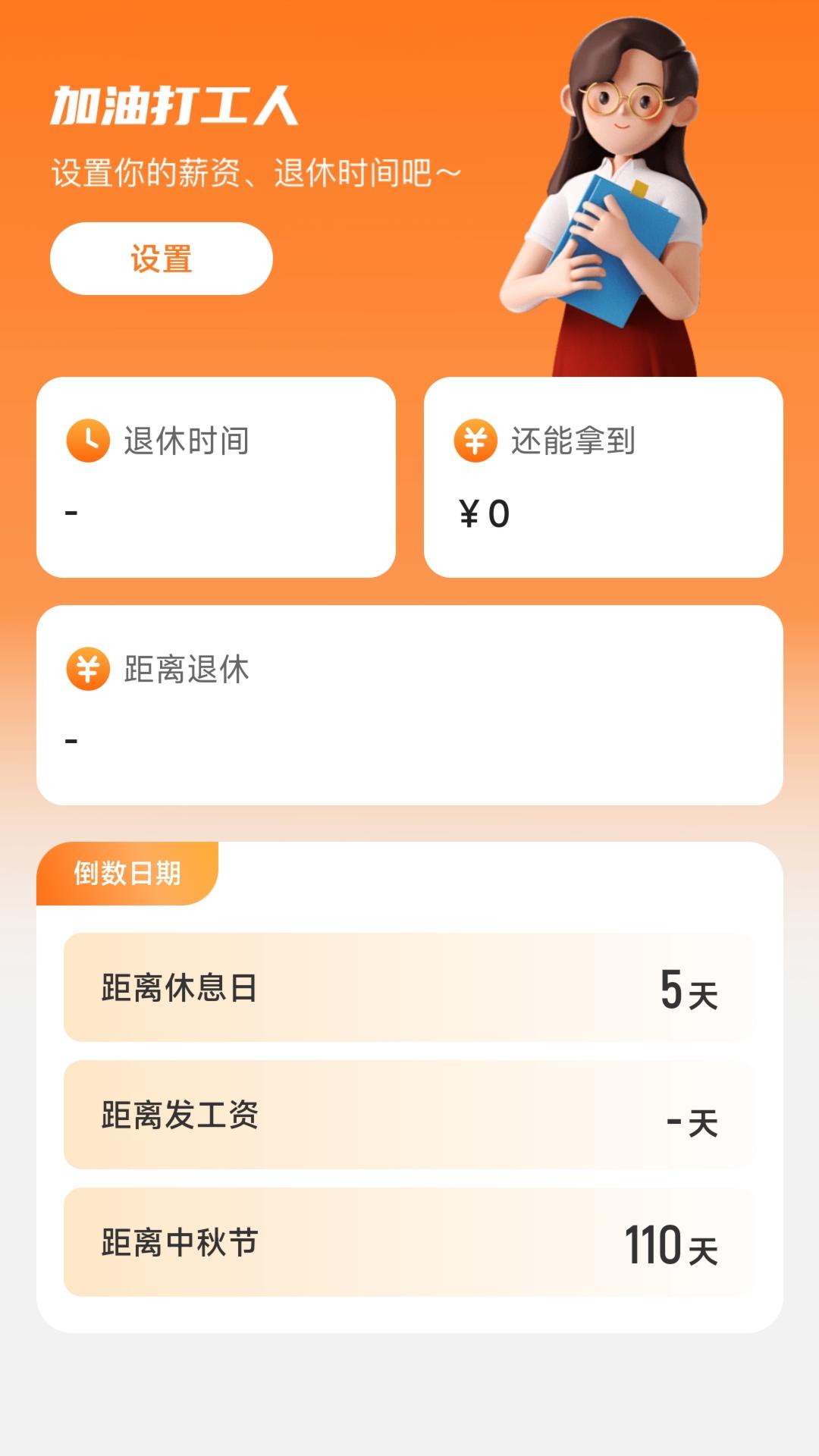The width and height of the screenshot is (819, 1456).
Task: Select the yellow ¥ icon next to 还能拿到
Action: point(477,438)
